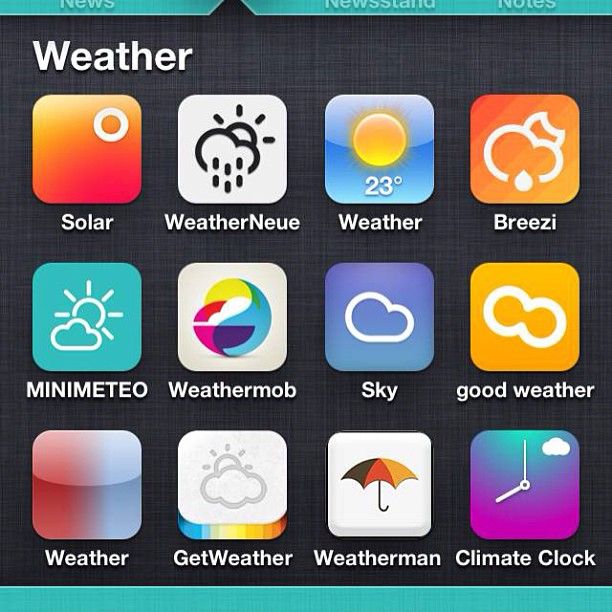This screenshot has height=612, width=612.
Task: Open the red-blue gradient Weather app
Action: (x=87, y=485)
